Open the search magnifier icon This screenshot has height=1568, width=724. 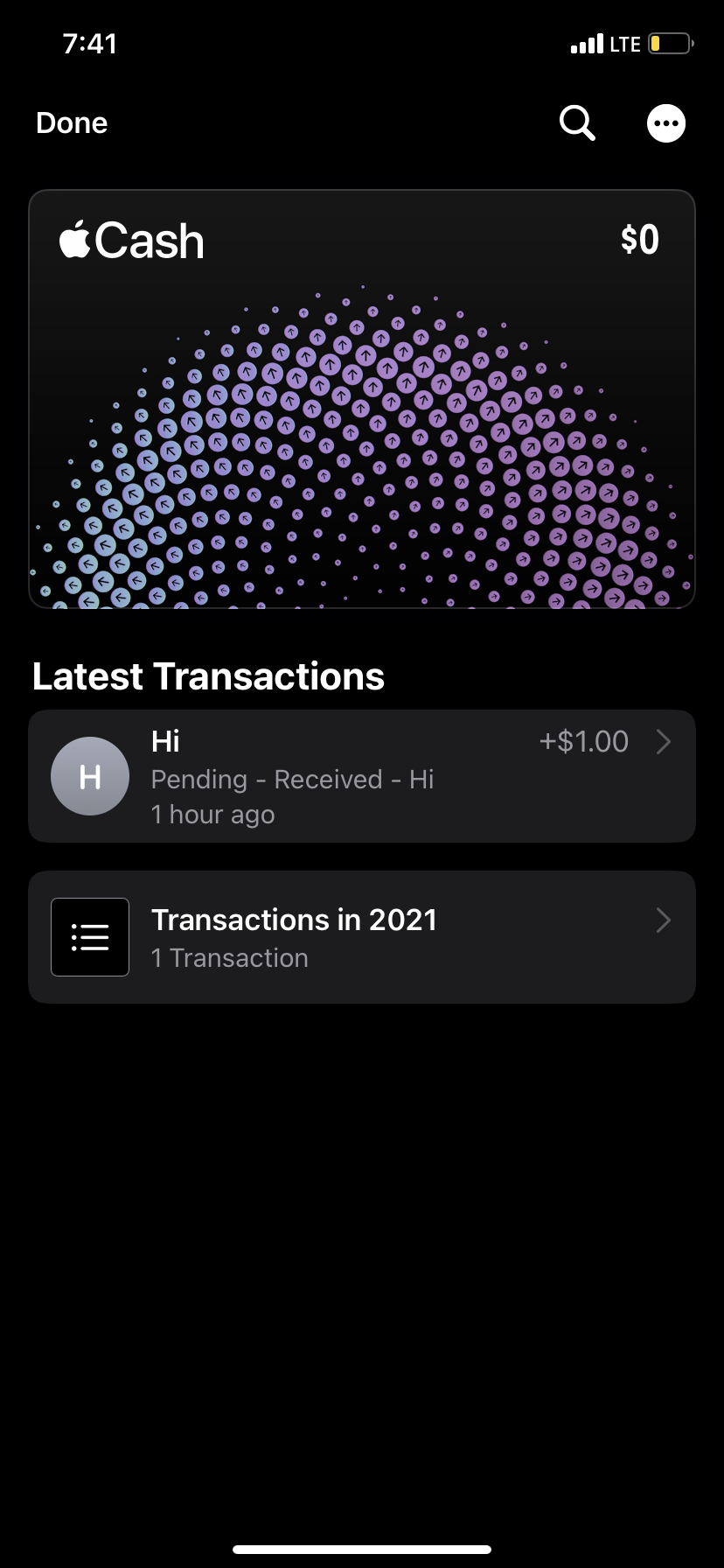click(577, 123)
